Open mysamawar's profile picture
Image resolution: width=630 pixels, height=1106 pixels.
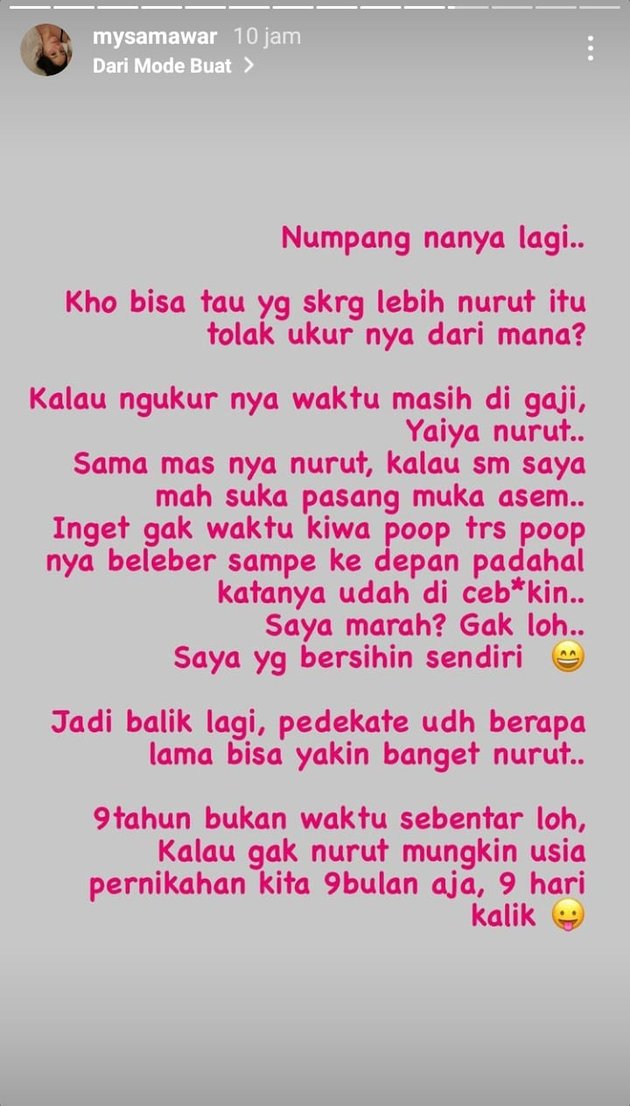pyautogui.click(x=46, y=51)
